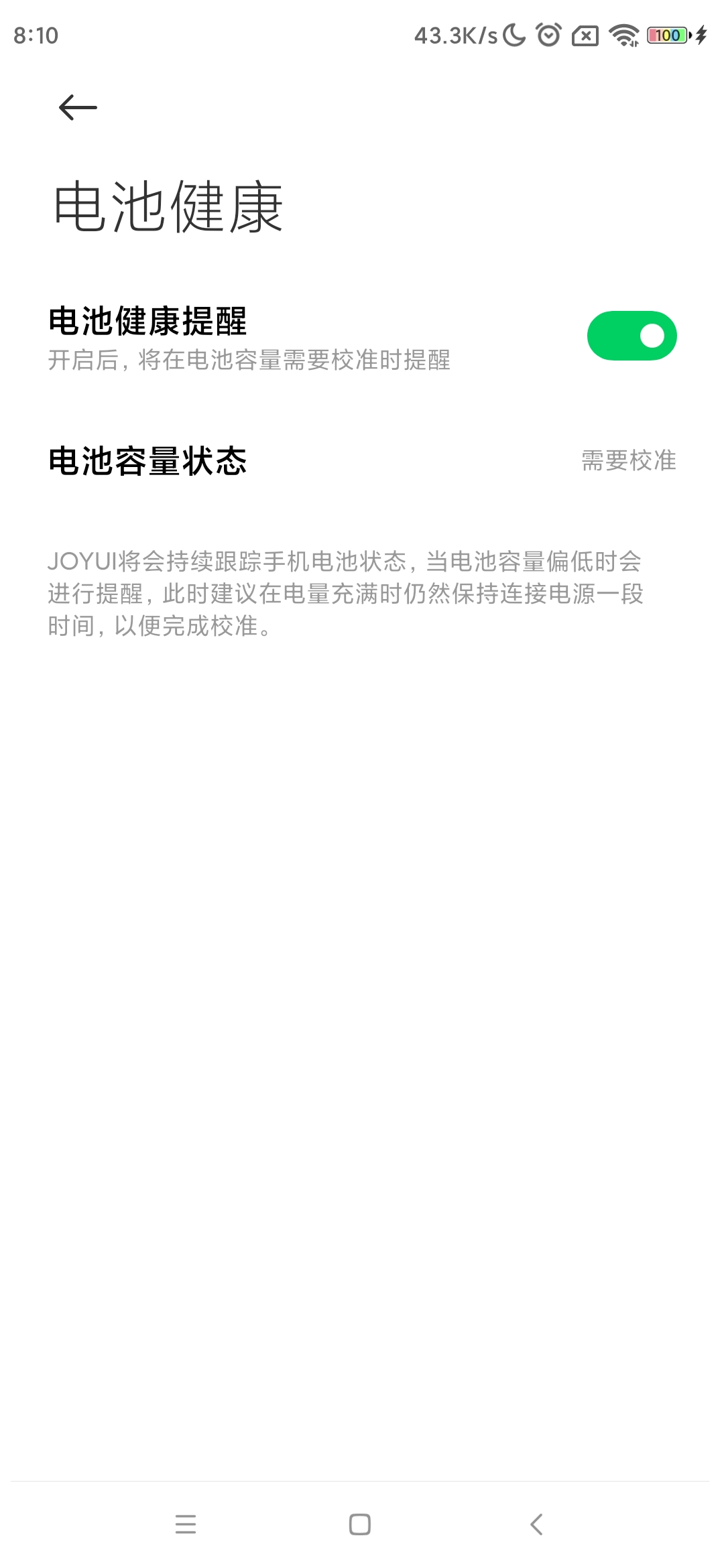The height and width of the screenshot is (1568, 724).
Task: Open the 电池容量状态 row
Action: coord(362,461)
